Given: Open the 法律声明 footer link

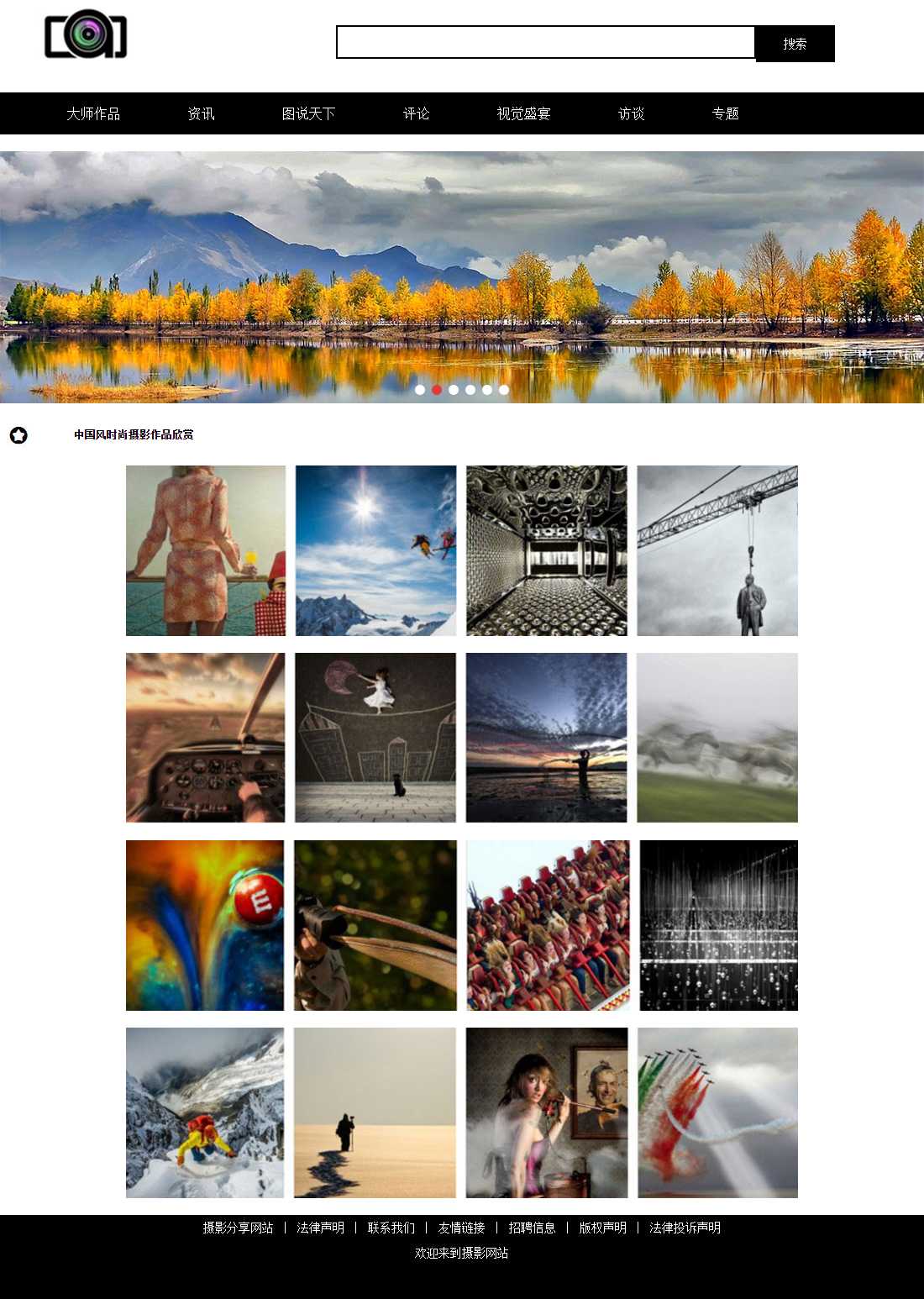Looking at the screenshot, I should pyautogui.click(x=320, y=1228).
